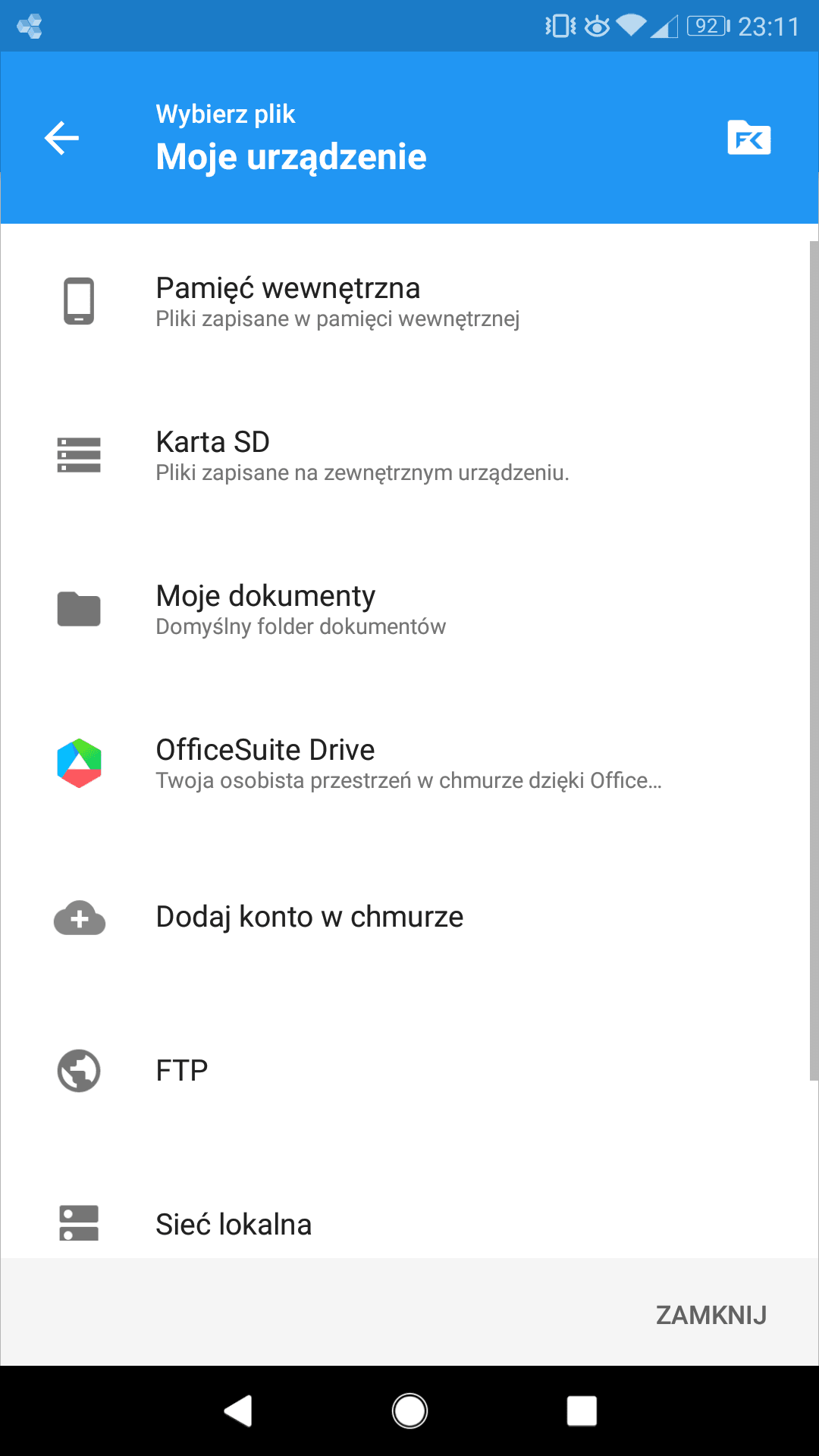Go back using the header arrow
The image size is (819, 1456).
61,138
